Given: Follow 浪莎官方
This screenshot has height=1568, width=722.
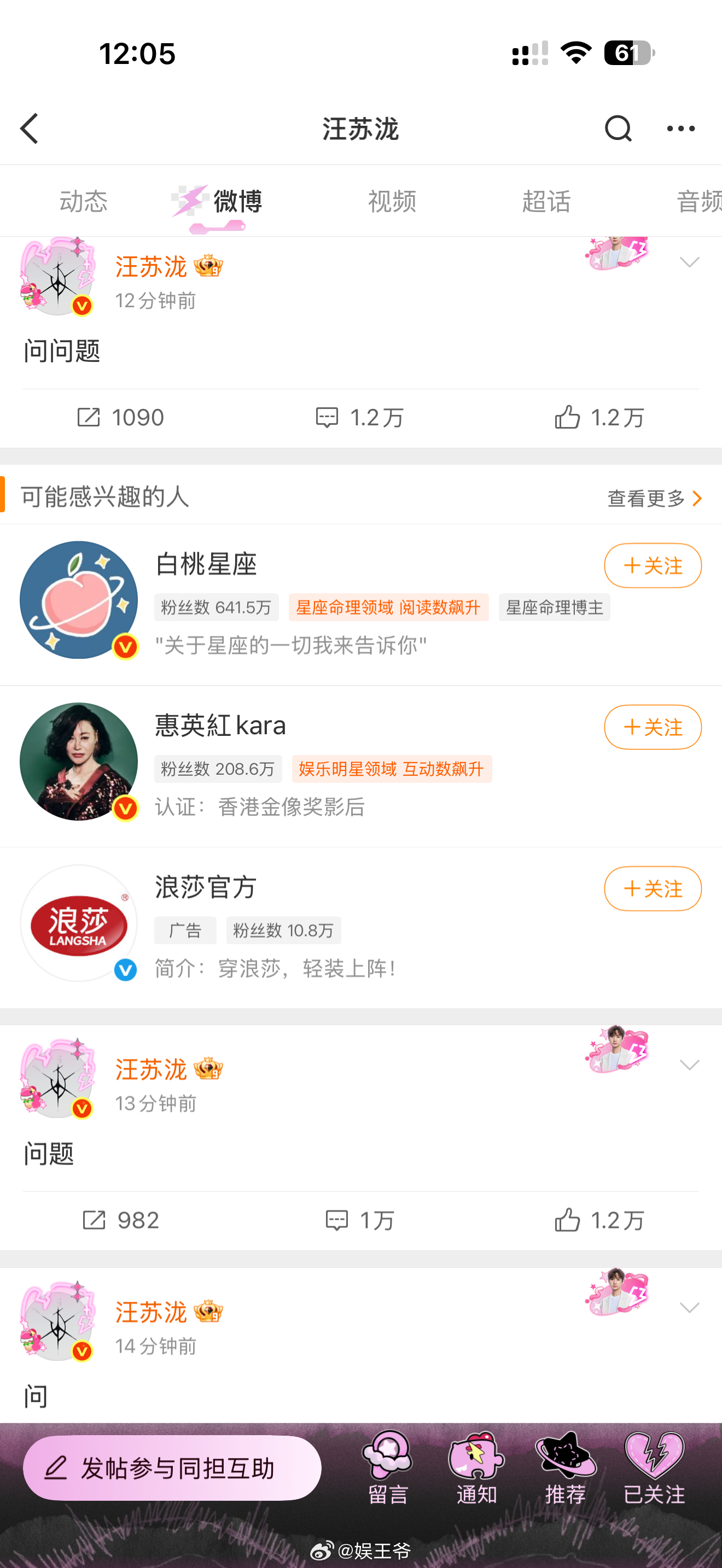Looking at the screenshot, I should [x=653, y=888].
